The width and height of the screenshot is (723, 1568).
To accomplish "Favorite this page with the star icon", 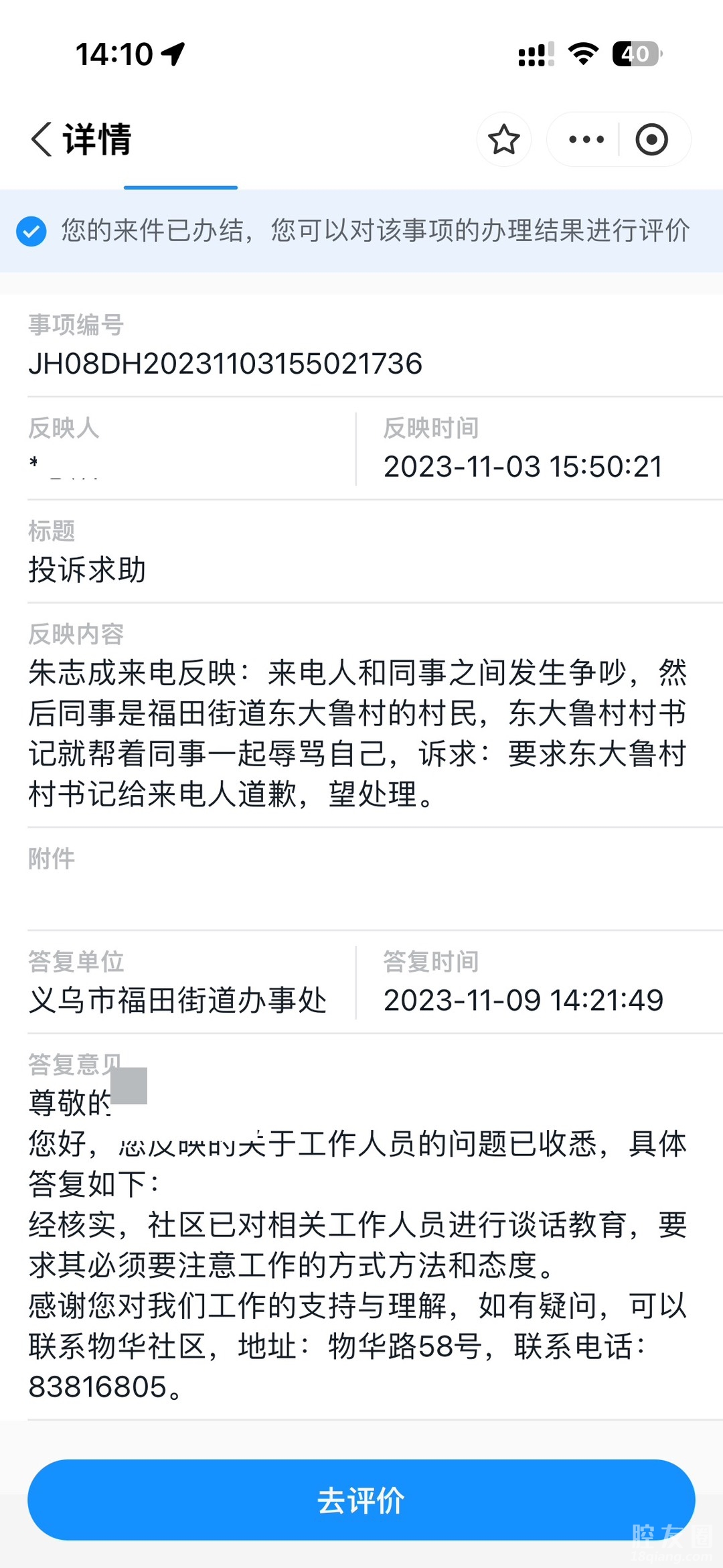I will (503, 139).
